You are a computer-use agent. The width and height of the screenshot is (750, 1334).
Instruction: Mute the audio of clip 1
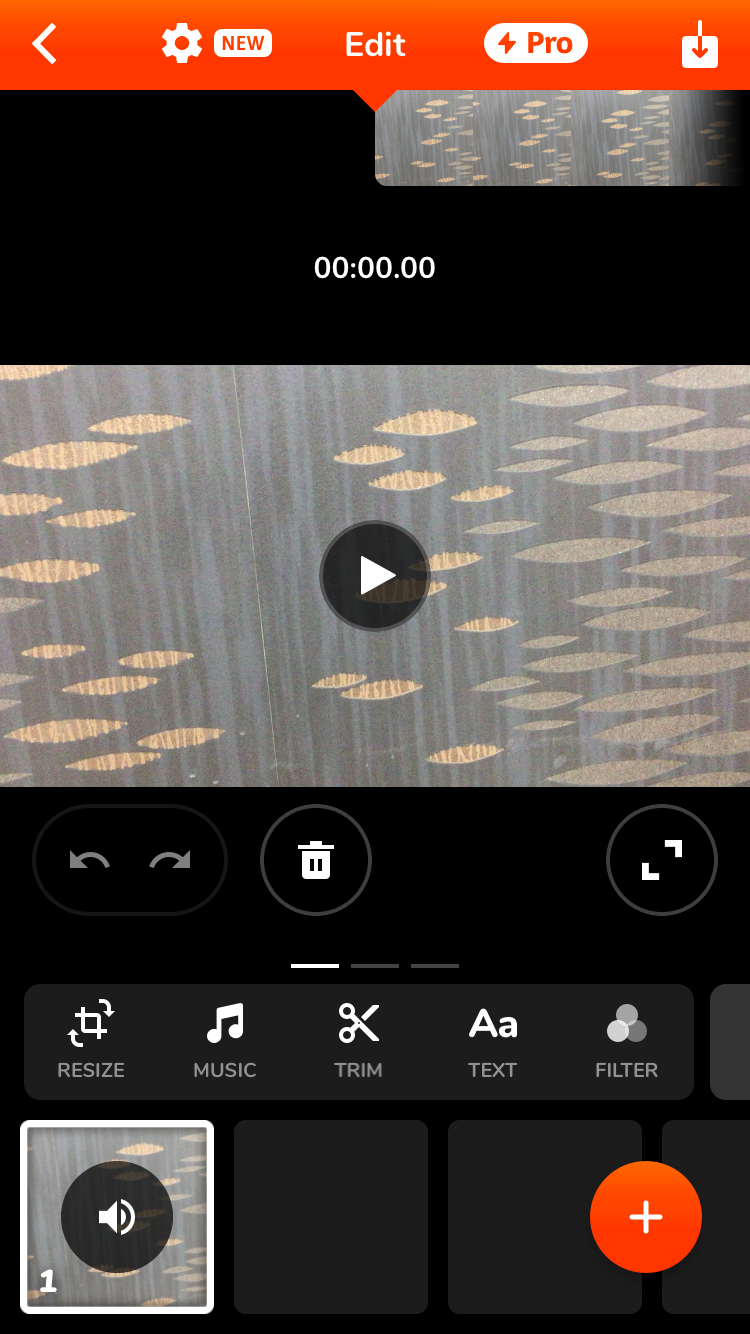[117, 1217]
